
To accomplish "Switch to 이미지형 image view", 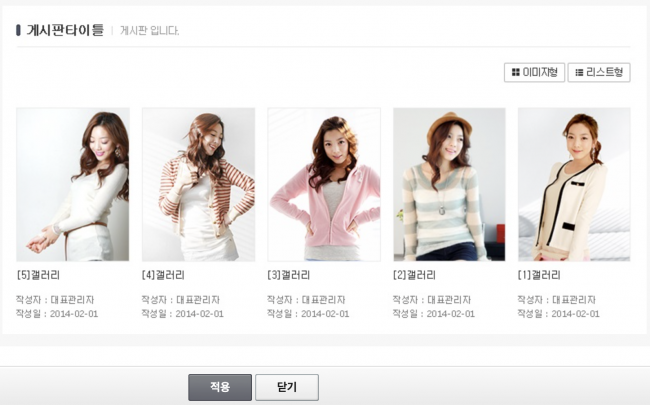I will (x=535, y=72).
